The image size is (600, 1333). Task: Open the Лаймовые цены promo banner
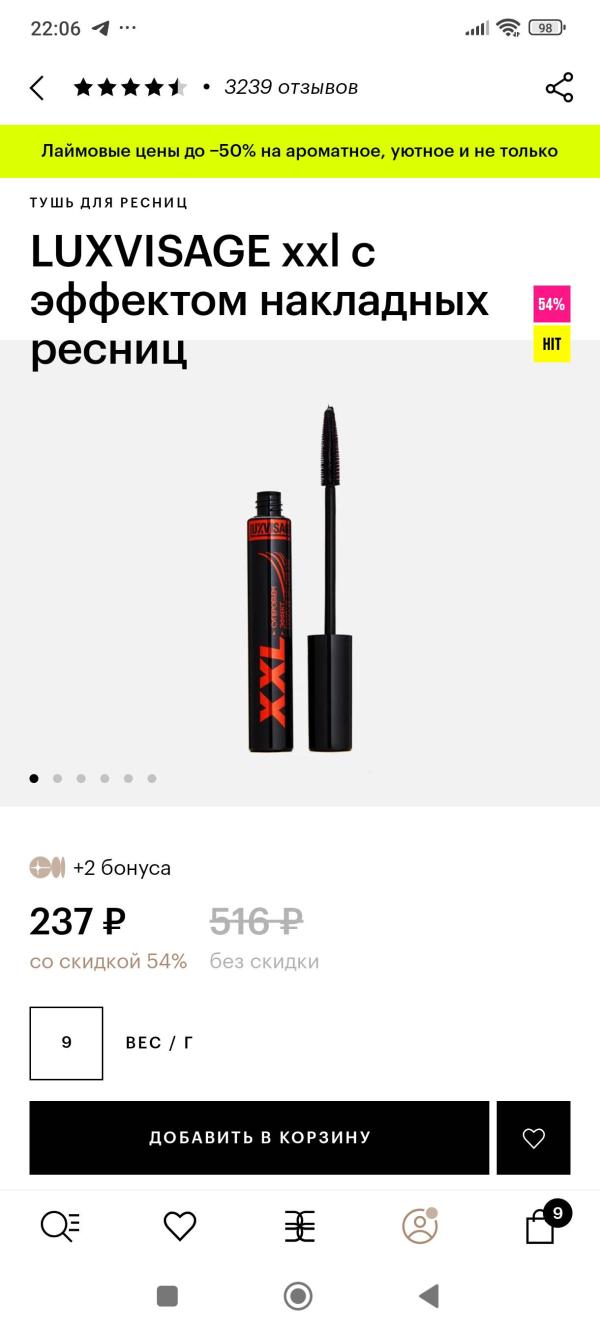[300, 151]
